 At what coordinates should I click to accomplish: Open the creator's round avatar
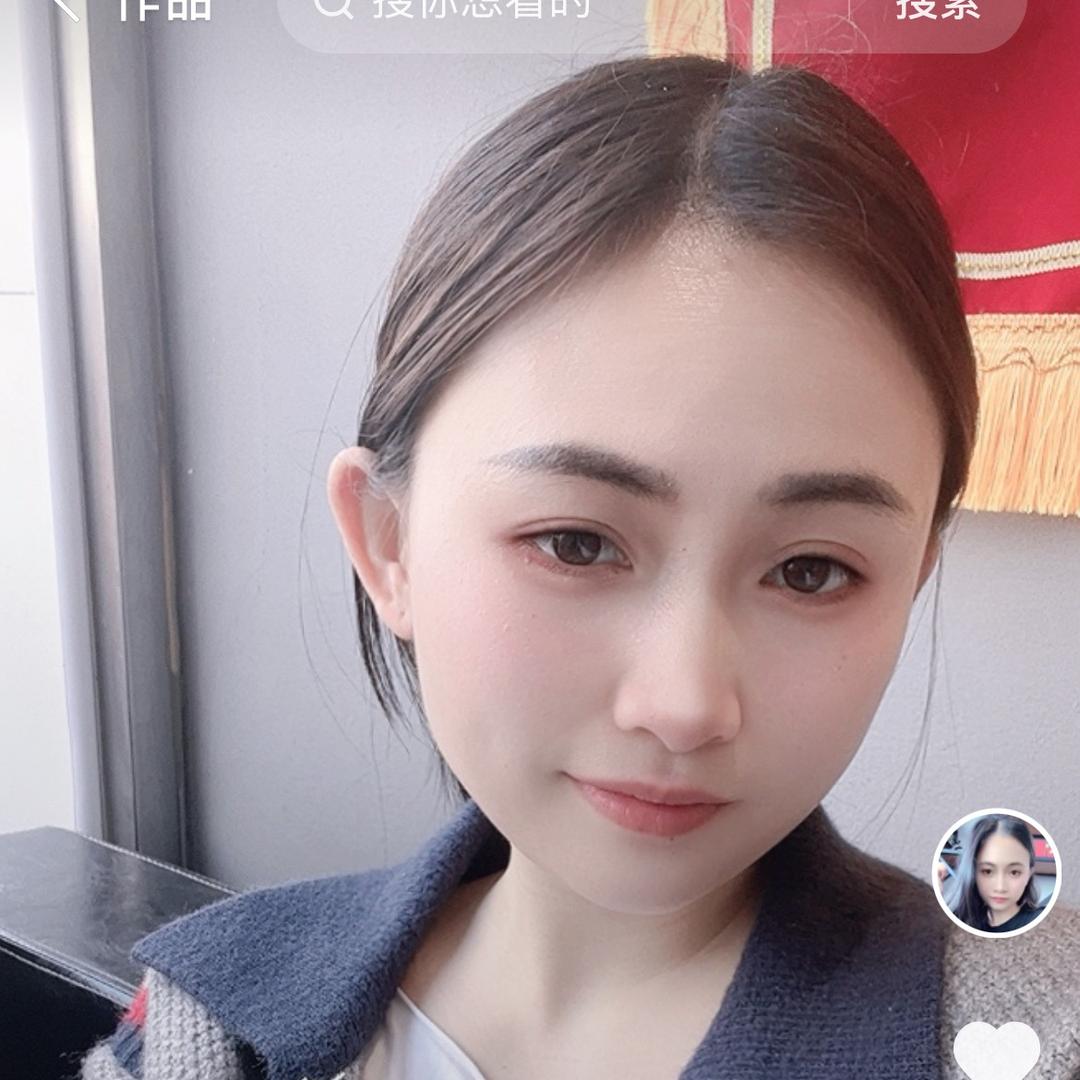(996, 873)
